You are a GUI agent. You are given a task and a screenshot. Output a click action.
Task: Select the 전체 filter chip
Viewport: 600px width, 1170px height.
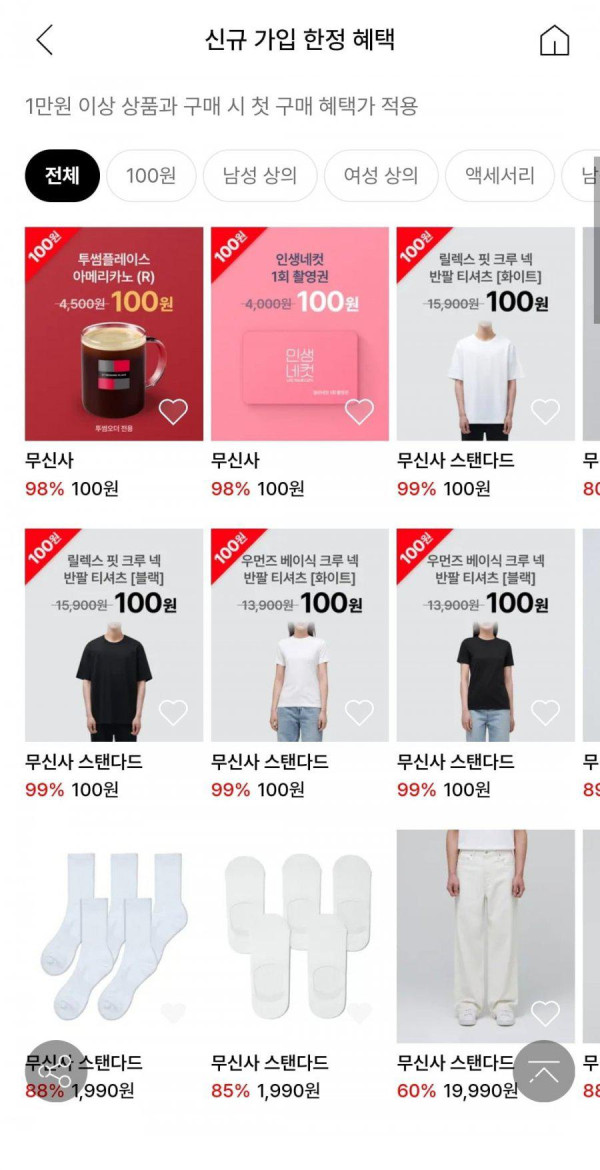tap(62, 176)
